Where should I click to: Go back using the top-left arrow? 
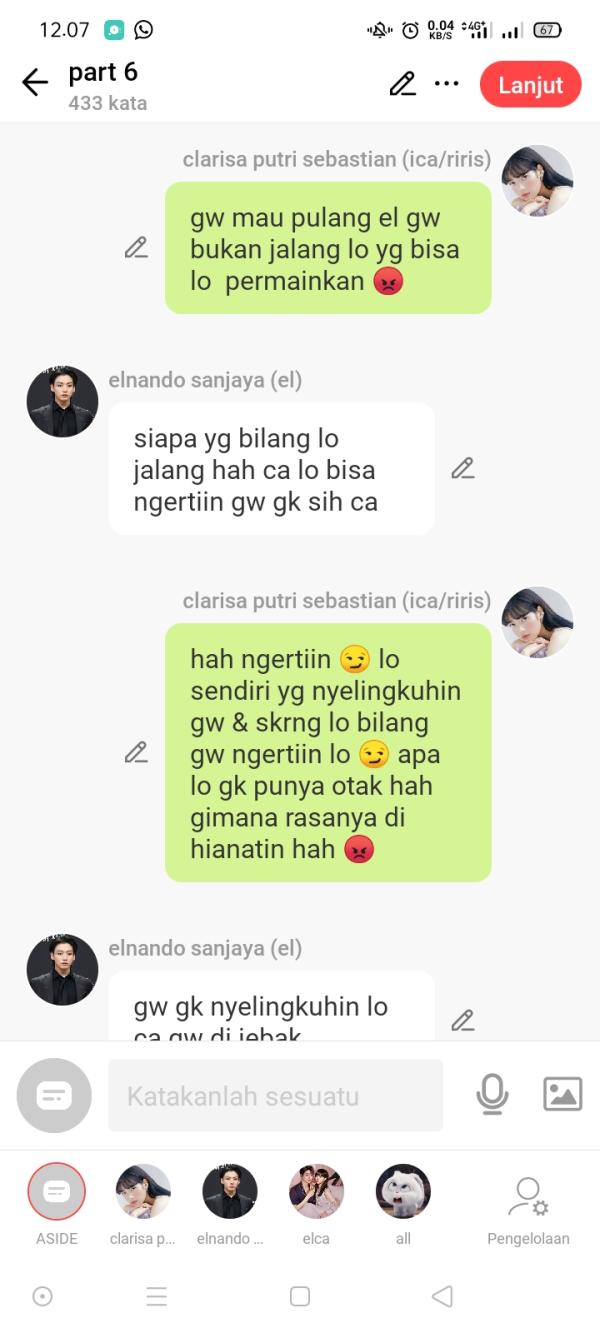[x=35, y=83]
